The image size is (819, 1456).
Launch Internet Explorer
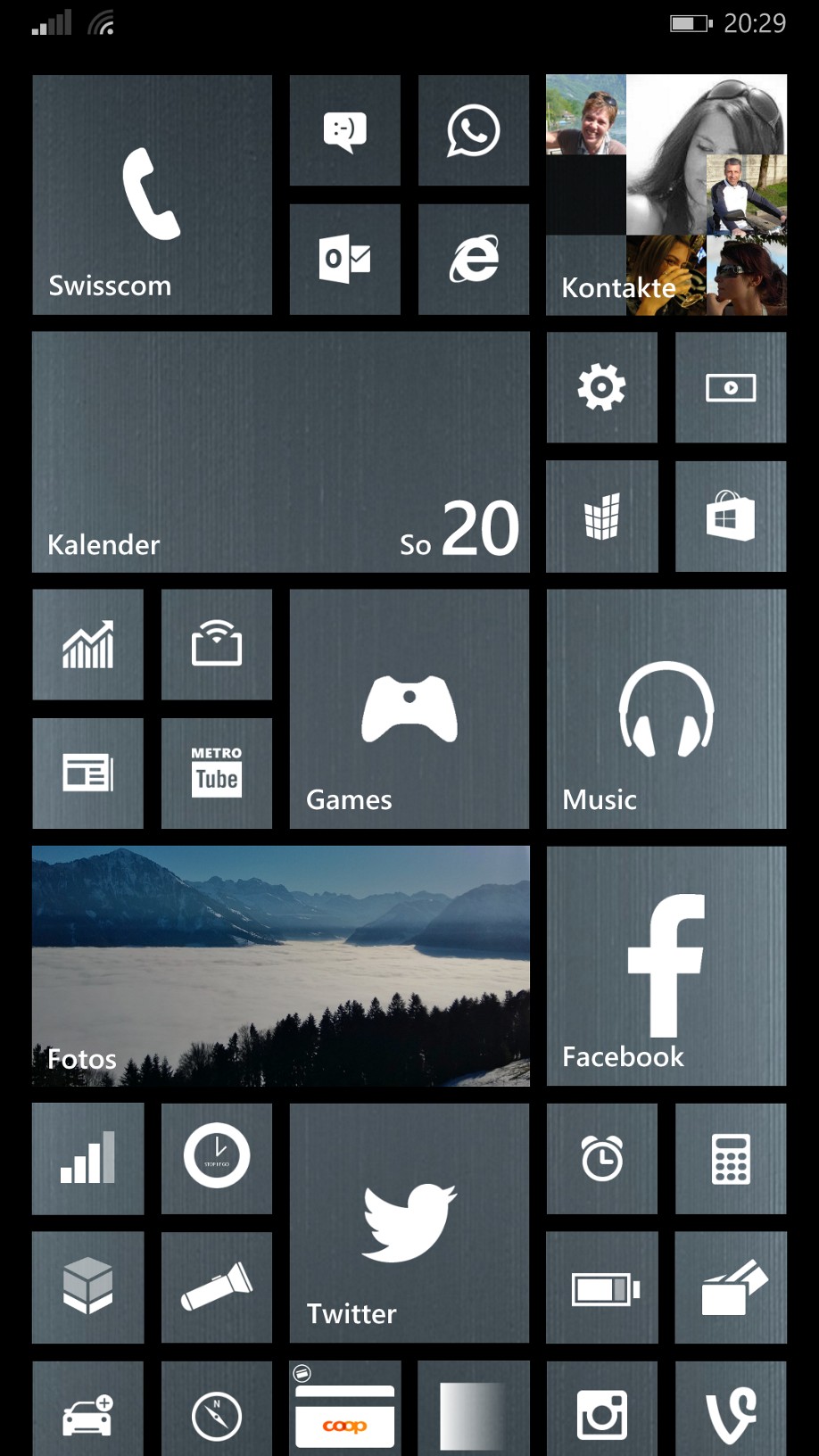click(473, 259)
